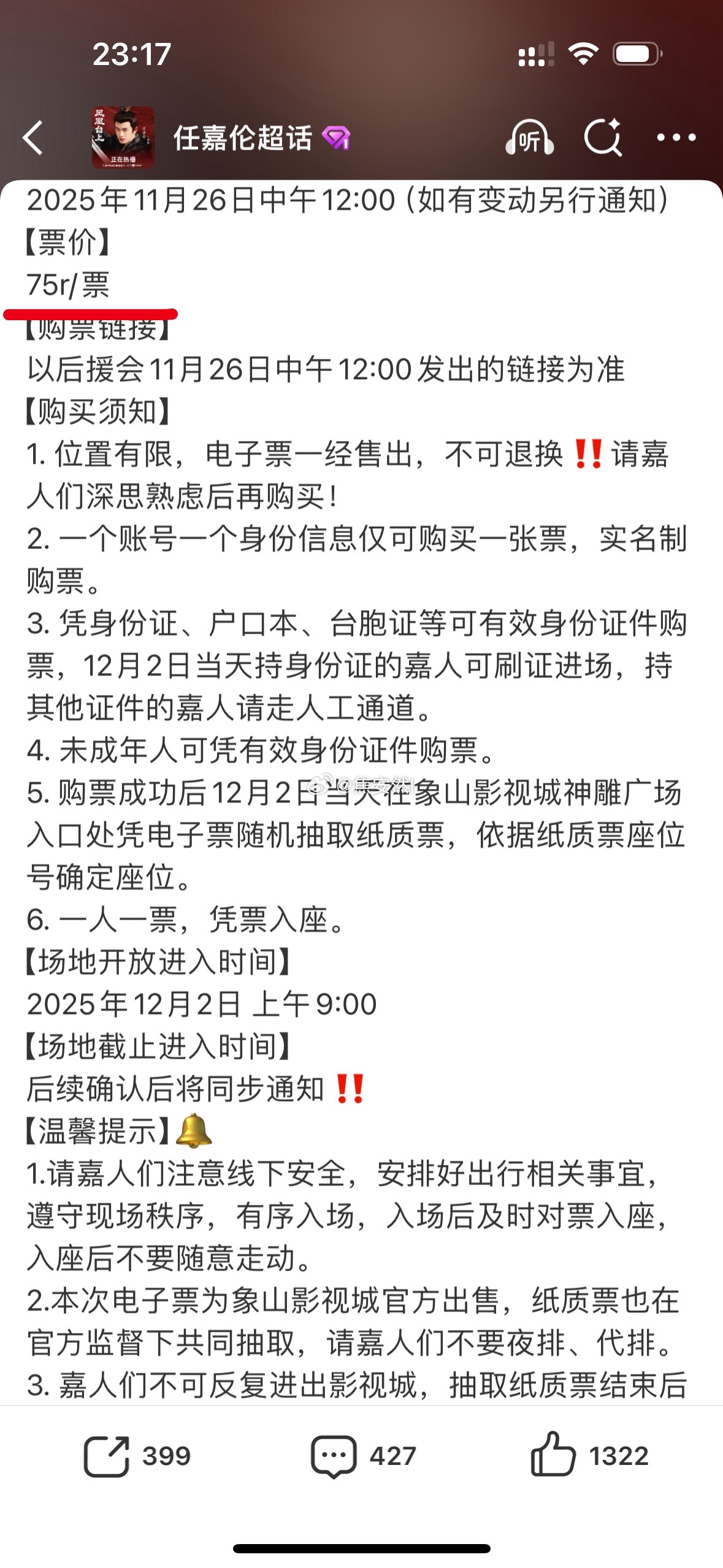Tap the Wi-Fi icon in status bar
The height and width of the screenshot is (1568, 723).
tap(583, 53)
